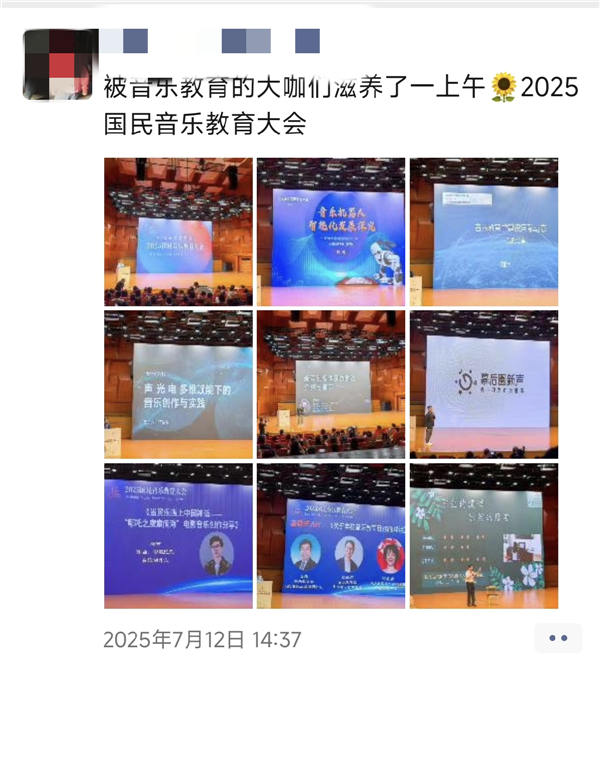View the photo with three speaker portraits
Viewport: 600px width, 766px height.
tap(331, 536)
